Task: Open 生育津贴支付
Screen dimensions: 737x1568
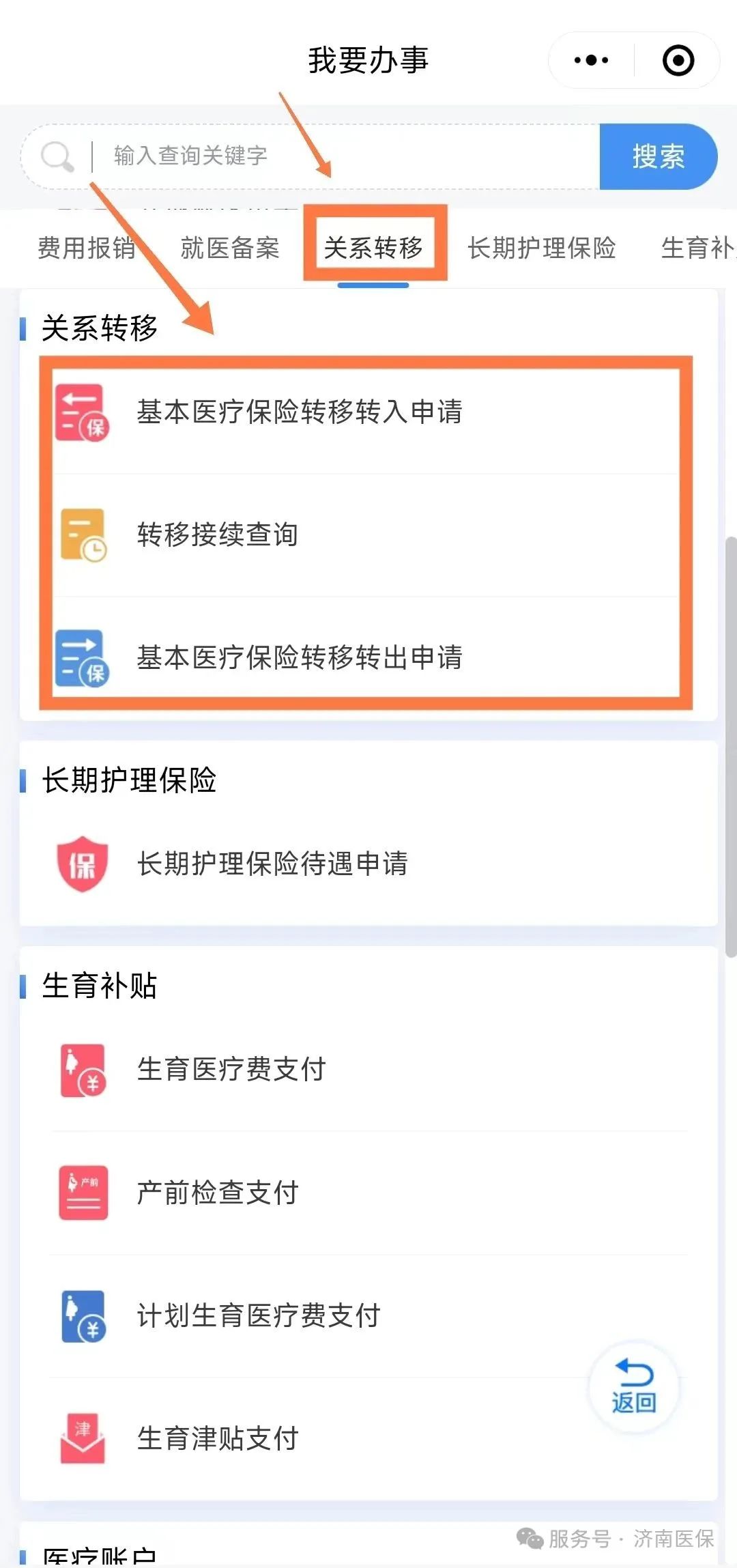Action: coord(369,1438)
